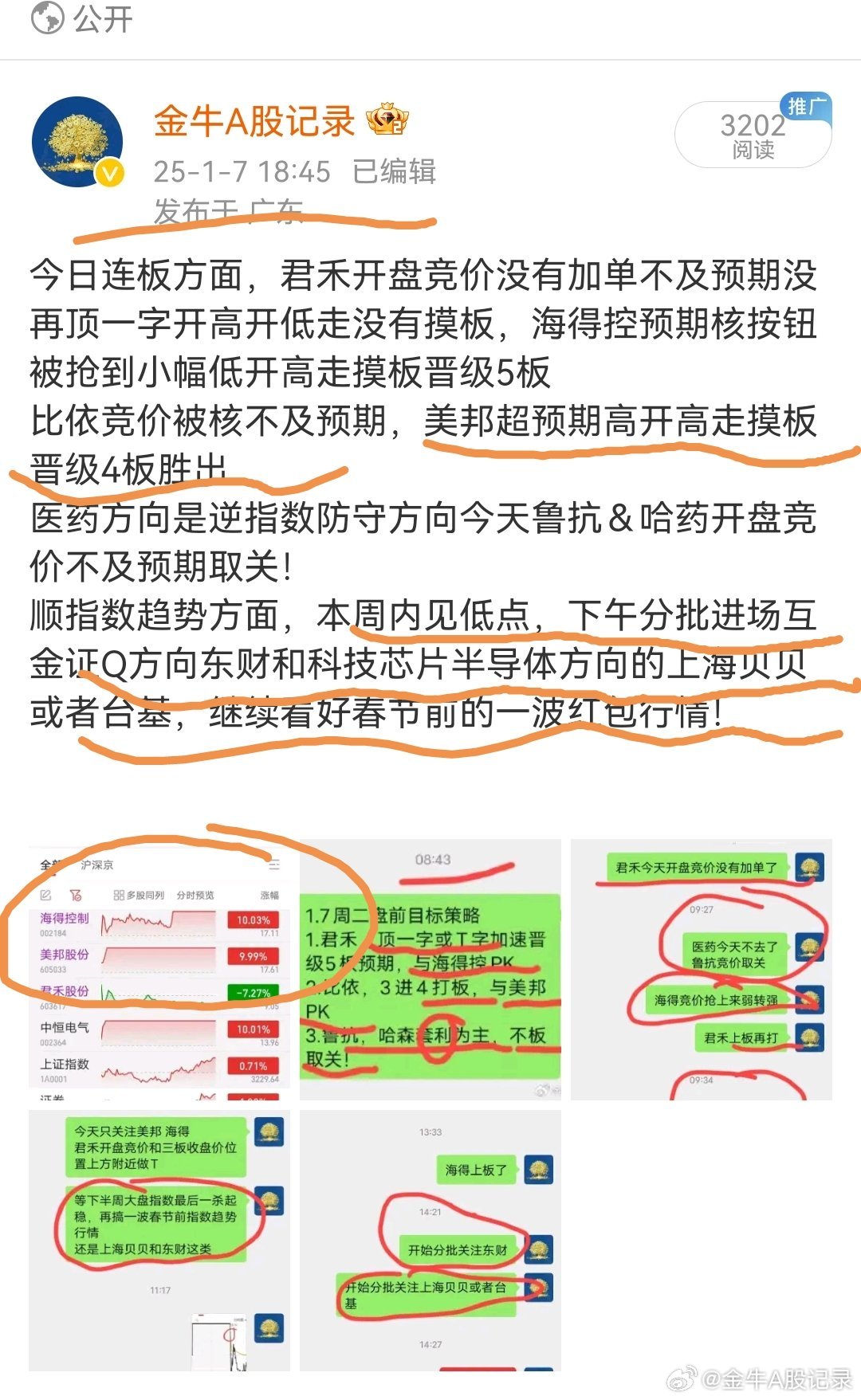Open the stock list image with 海得控制
861x1400 pixels.
point(159,970)
